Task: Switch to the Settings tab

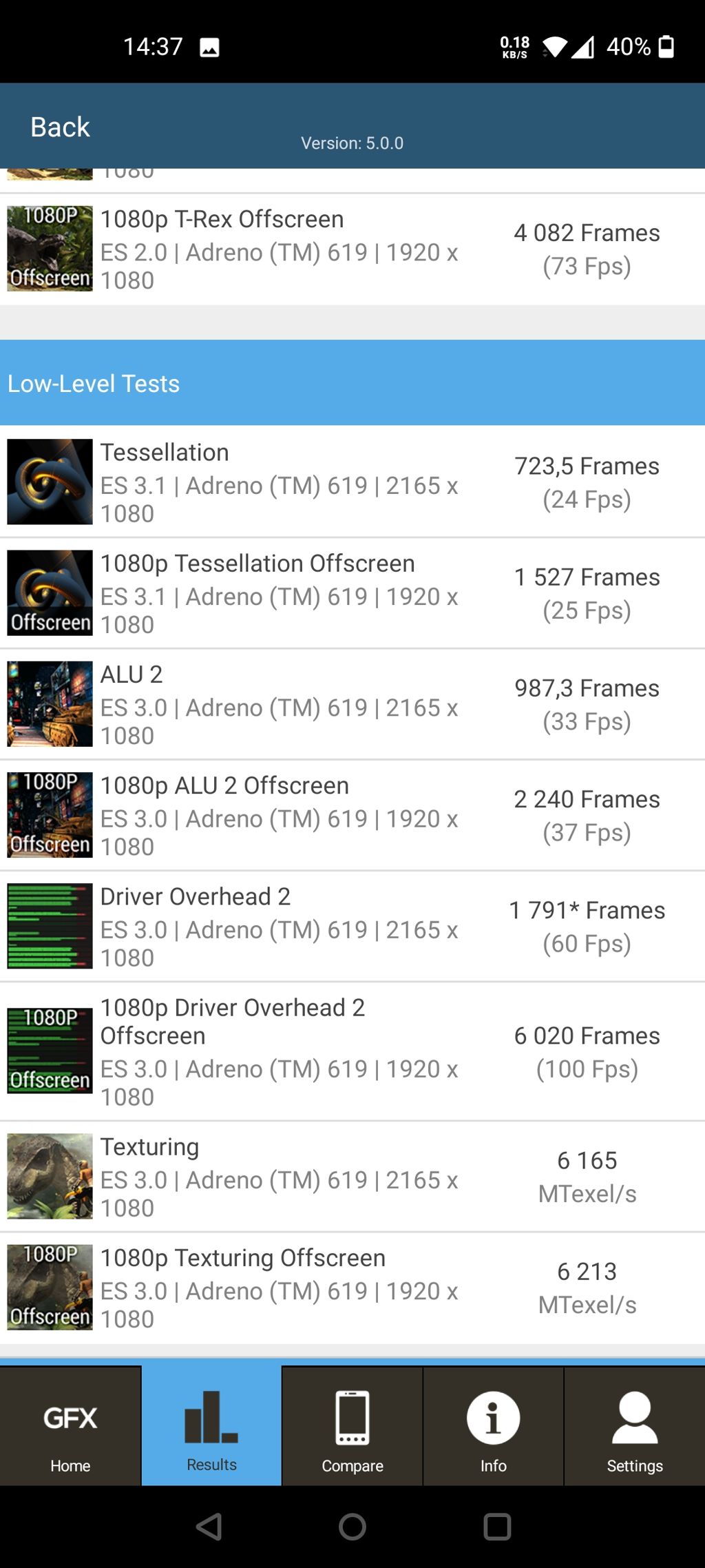Action: (634, 1426)
